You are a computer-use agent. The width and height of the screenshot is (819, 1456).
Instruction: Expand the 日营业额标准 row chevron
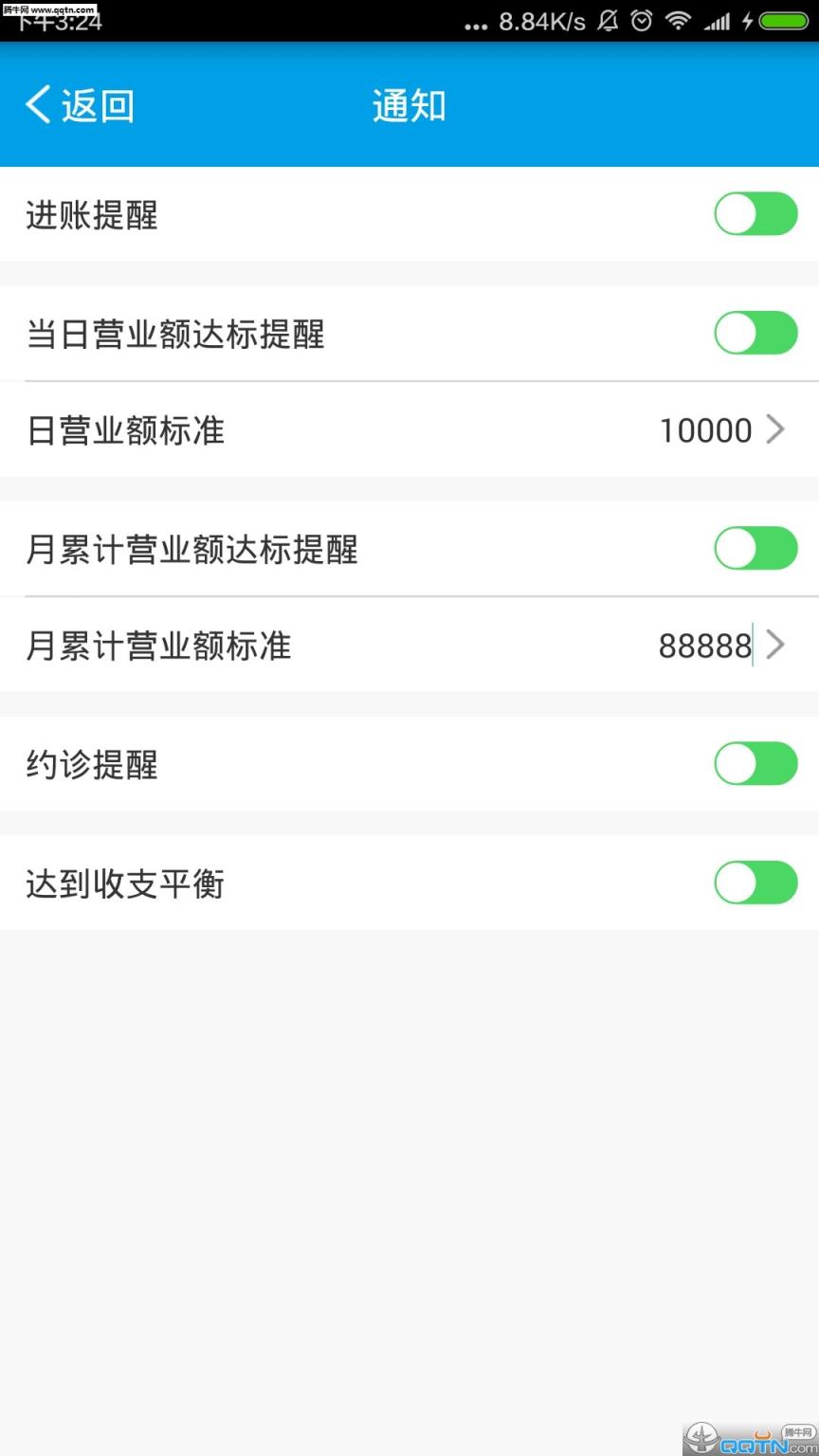[776, 430]
